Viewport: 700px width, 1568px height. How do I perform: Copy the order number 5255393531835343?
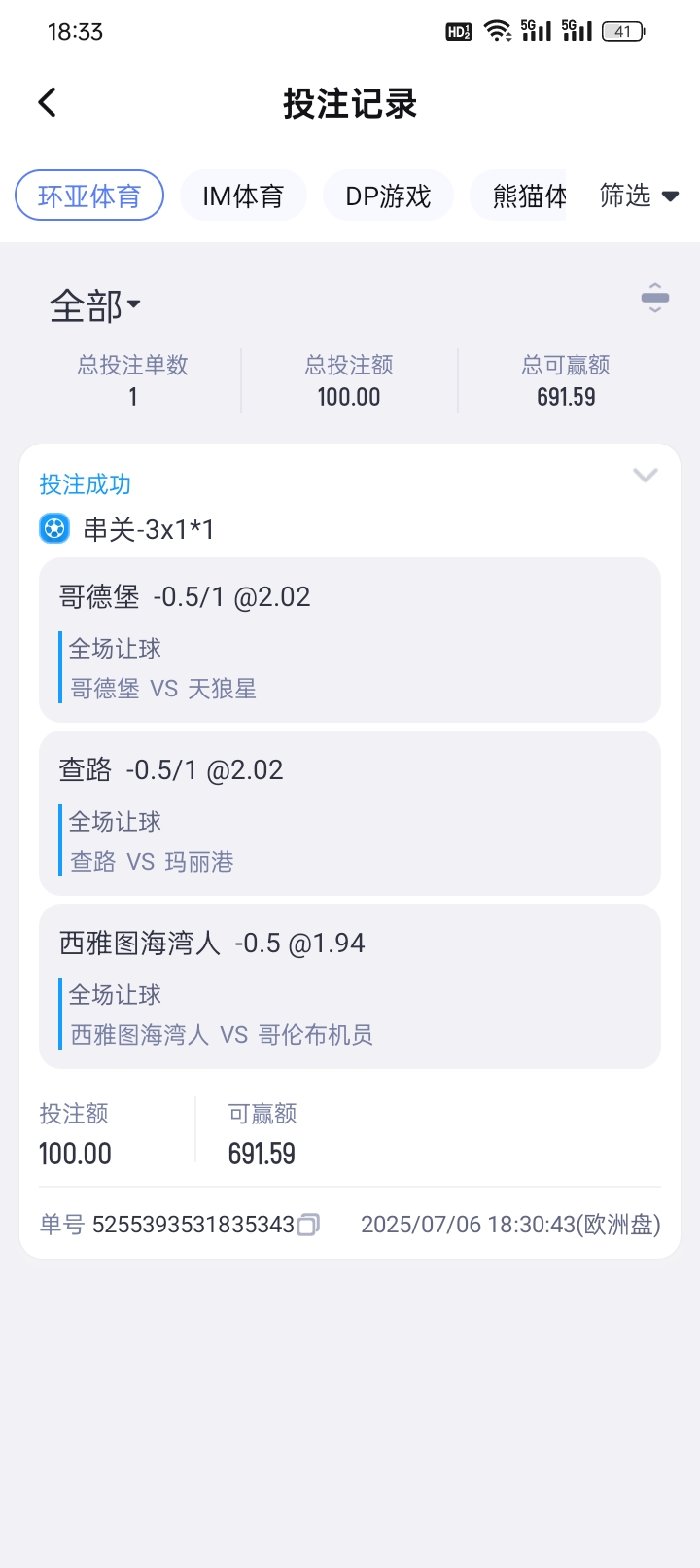pyautogui.click(x=308, y=1225)
